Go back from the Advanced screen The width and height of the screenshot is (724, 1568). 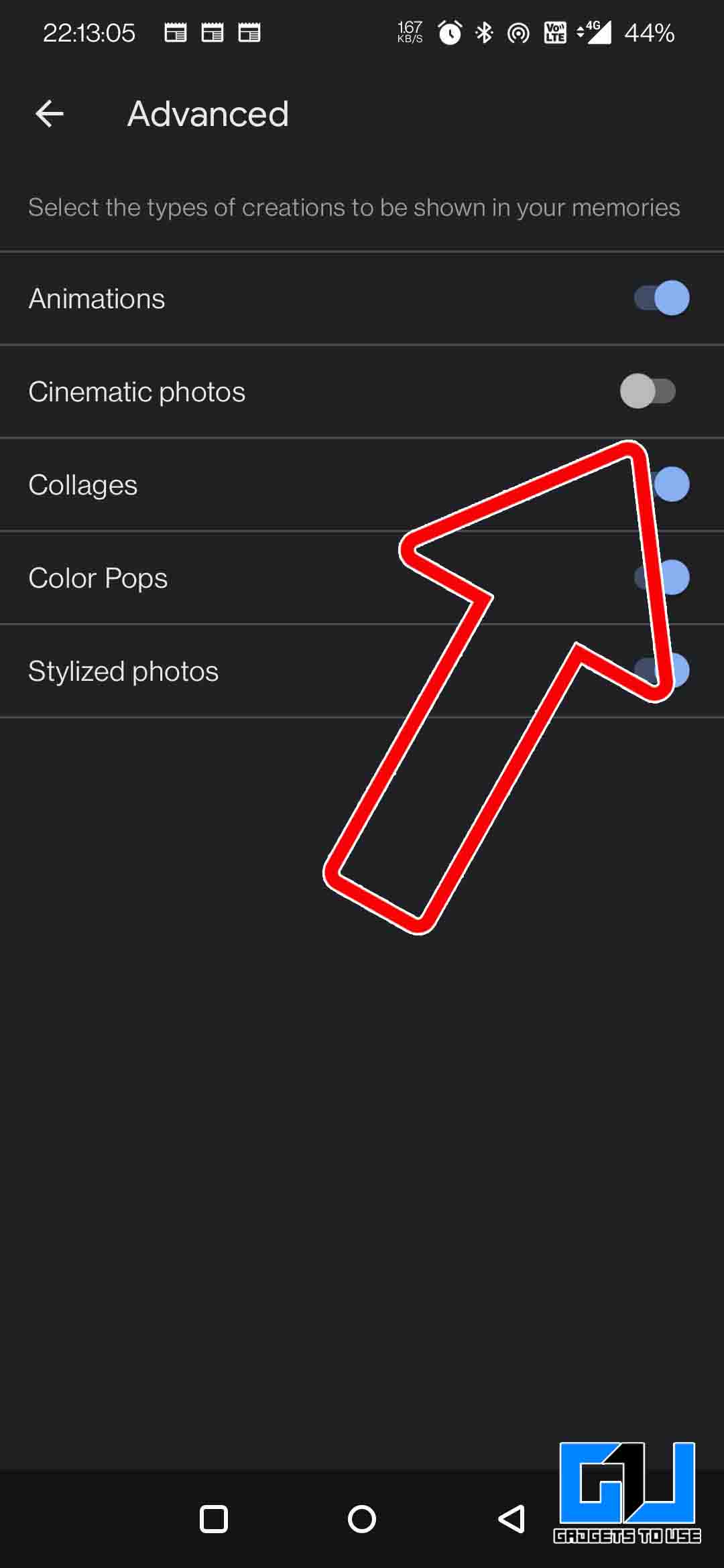(x=50, y=114)
